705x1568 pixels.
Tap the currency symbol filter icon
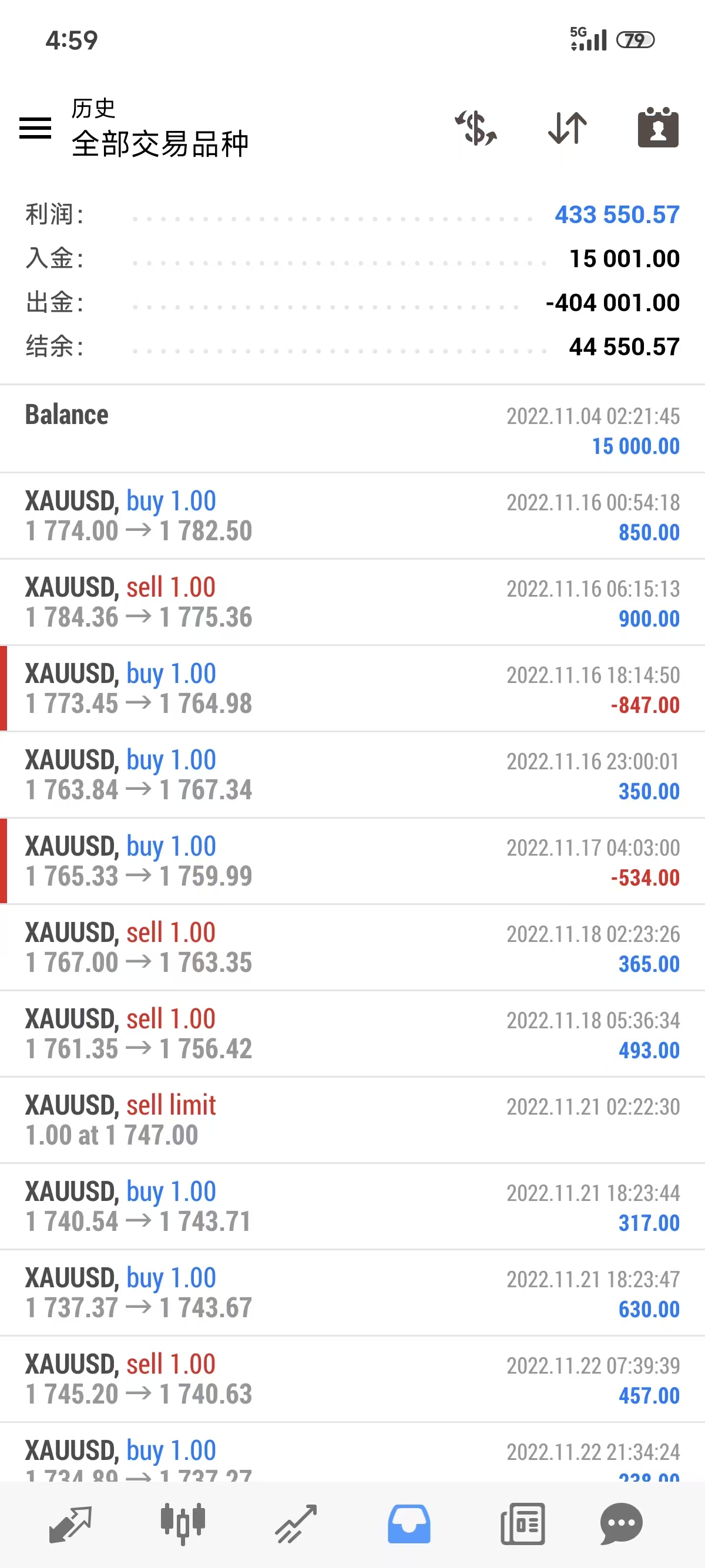coord(475,128)
